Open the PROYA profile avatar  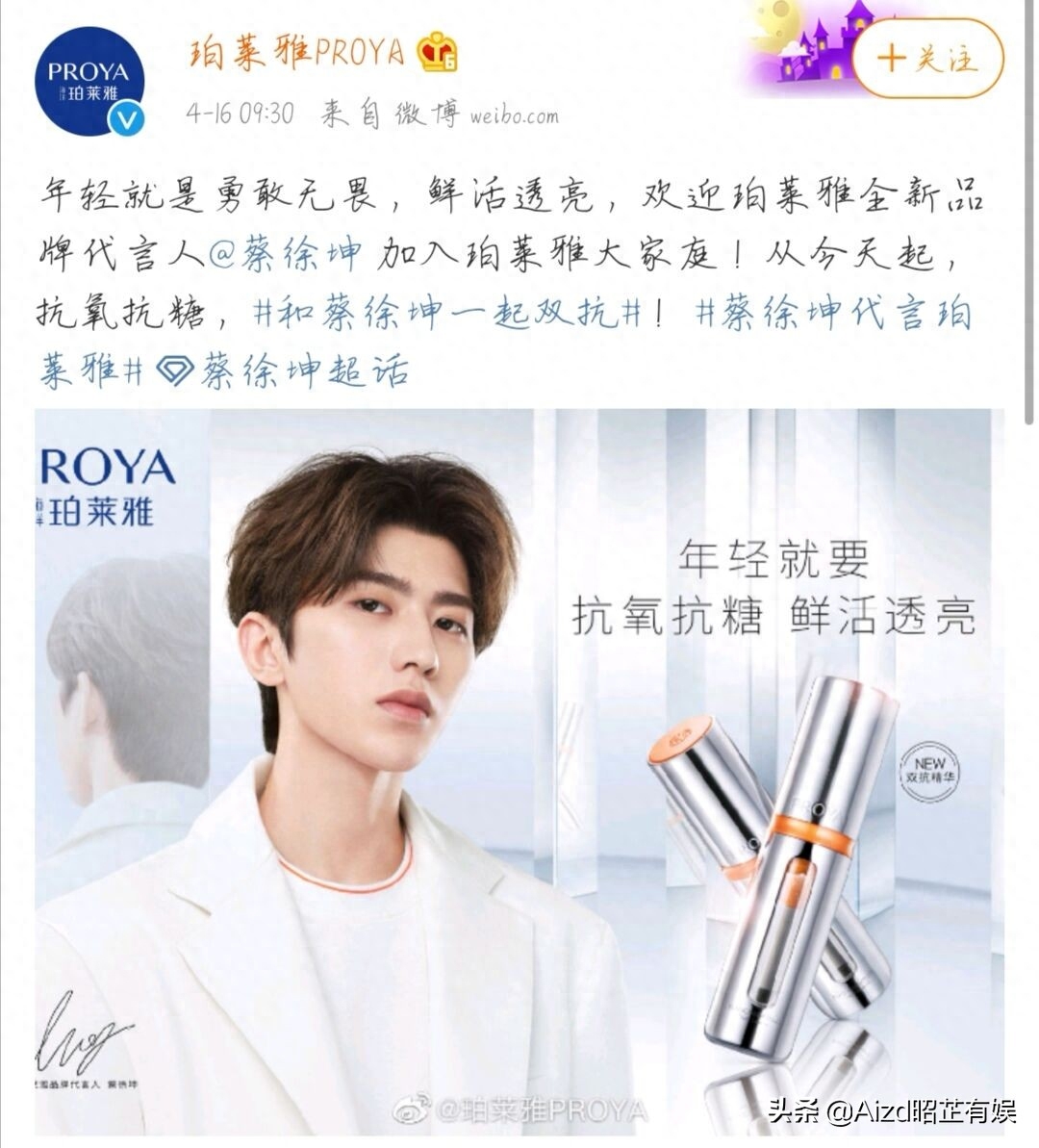coord(89,82)
